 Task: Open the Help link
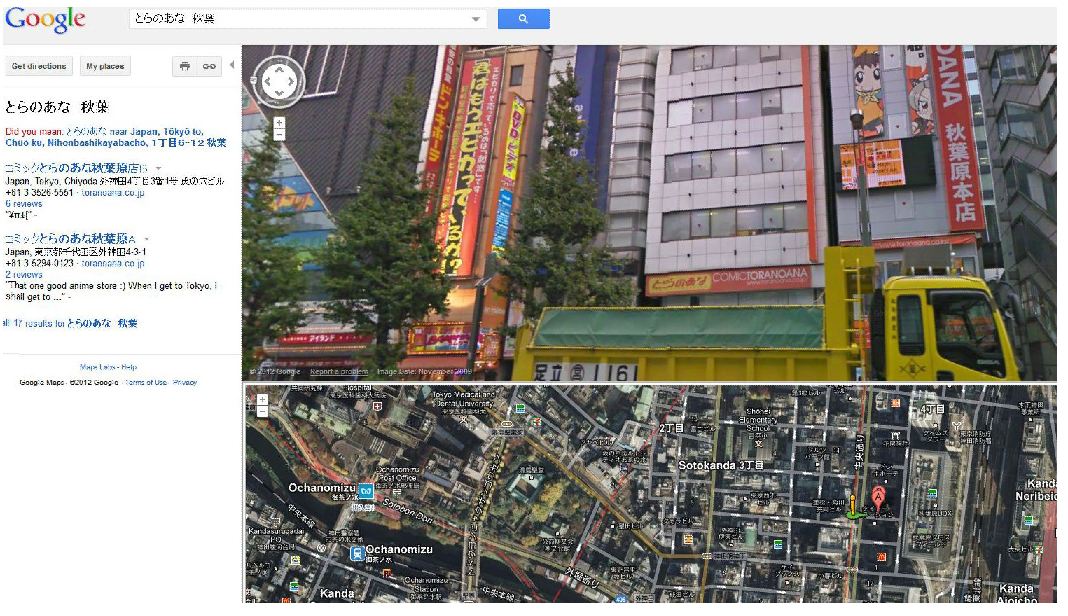tap(130, 367)
